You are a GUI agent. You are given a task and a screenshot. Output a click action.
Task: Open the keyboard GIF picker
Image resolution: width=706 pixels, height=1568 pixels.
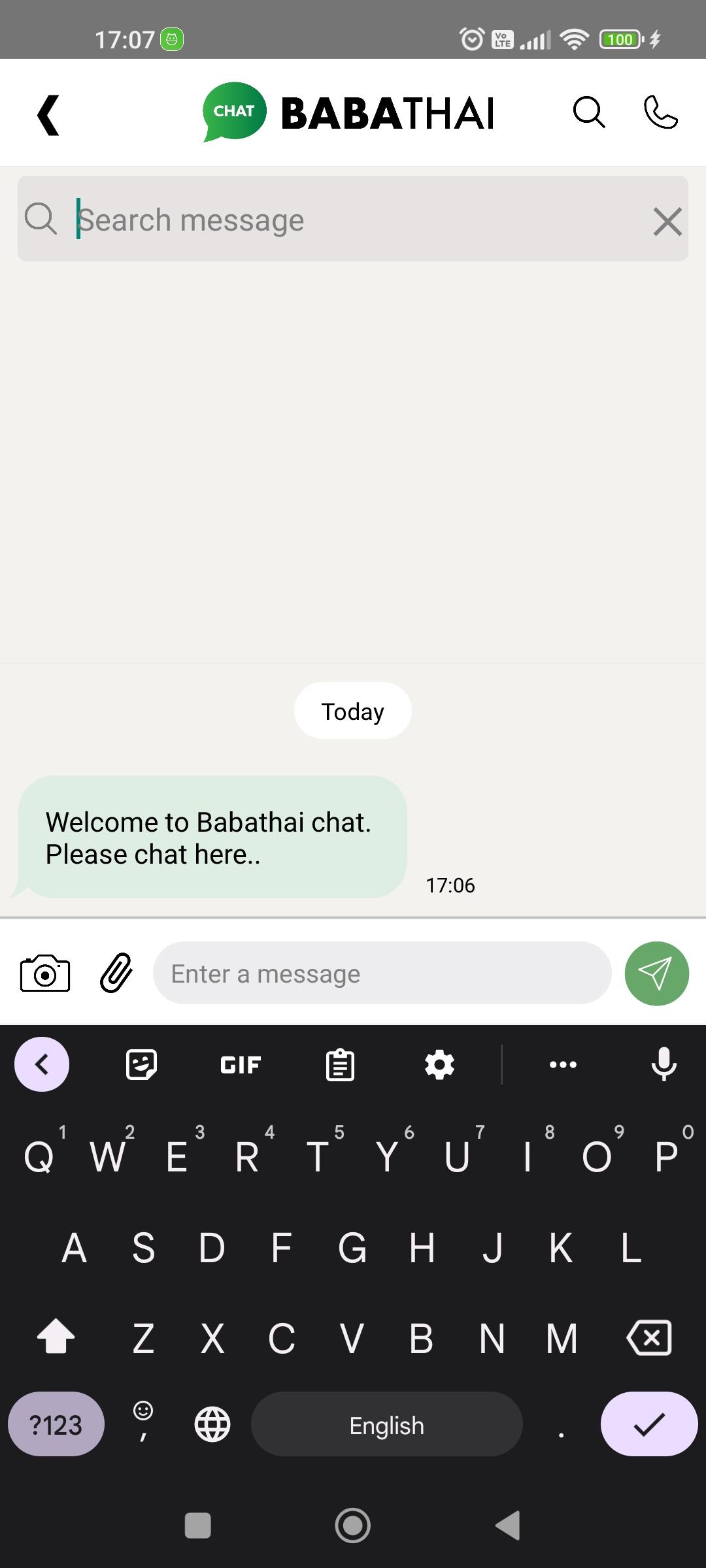241,1065
